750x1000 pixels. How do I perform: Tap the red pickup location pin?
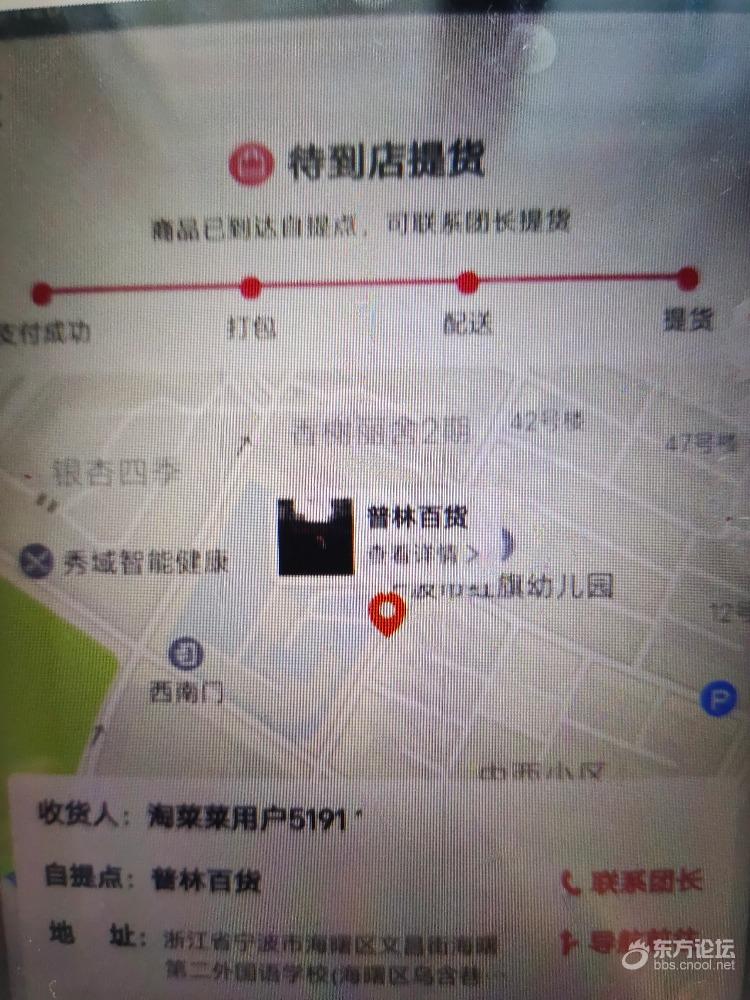click(385, 615)
